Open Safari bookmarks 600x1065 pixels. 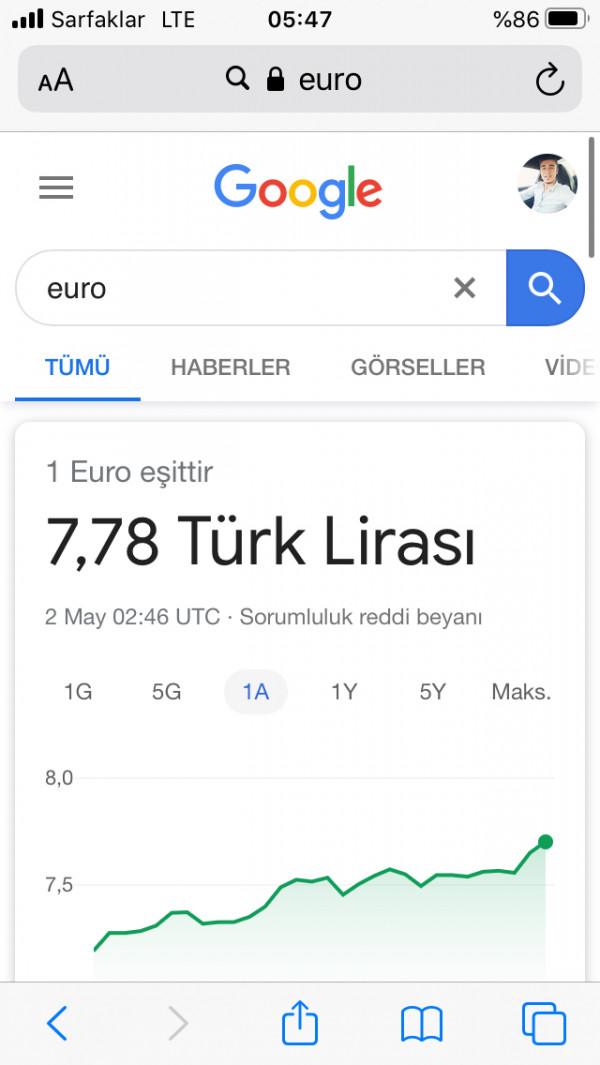(x=421, y=1024)
